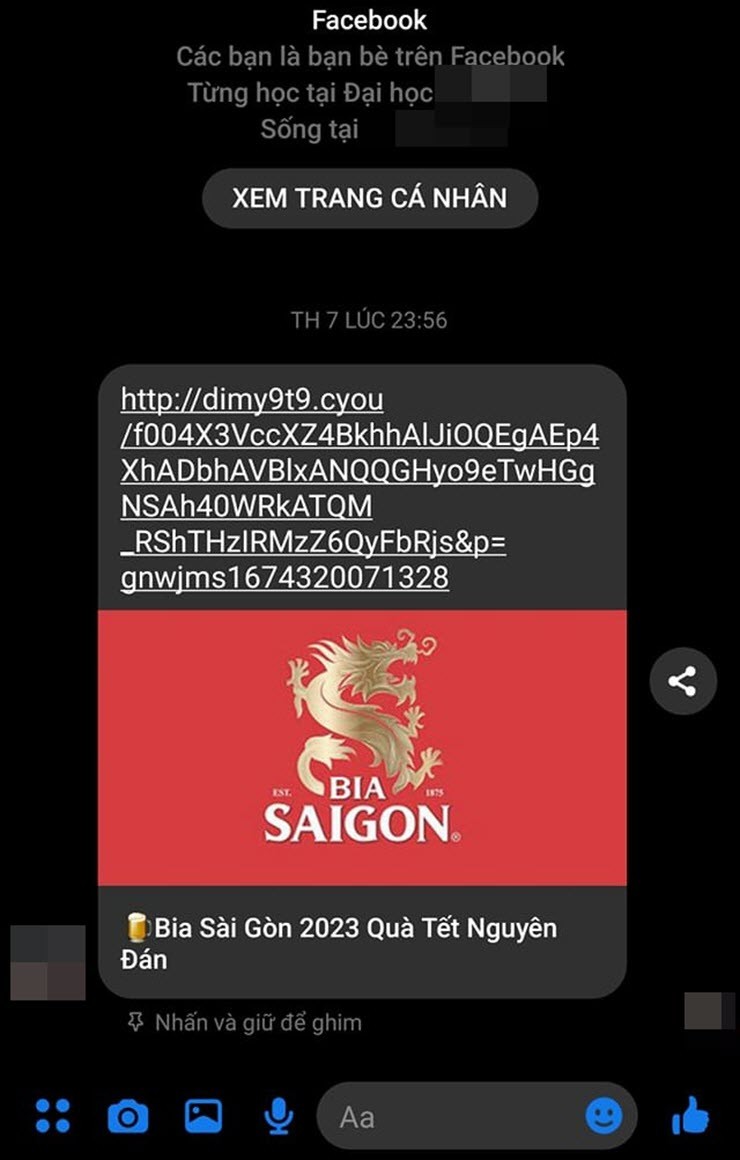This screenshot has height=1160, width=740.
Task: Send a thumbs-up like
Action: click(x=690, y=1114)
